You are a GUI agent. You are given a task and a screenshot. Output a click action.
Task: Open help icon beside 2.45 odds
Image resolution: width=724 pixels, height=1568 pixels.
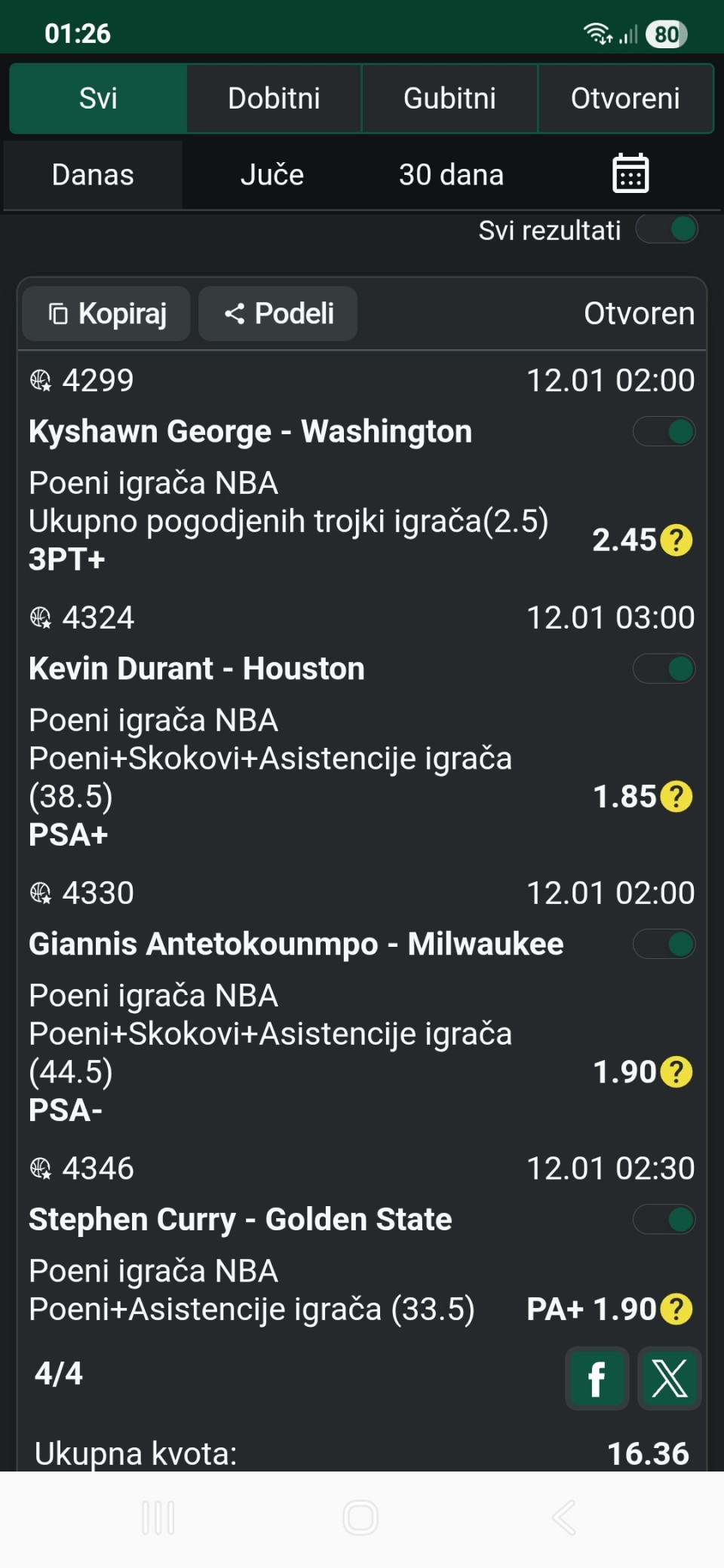click(x=676, y=541)
